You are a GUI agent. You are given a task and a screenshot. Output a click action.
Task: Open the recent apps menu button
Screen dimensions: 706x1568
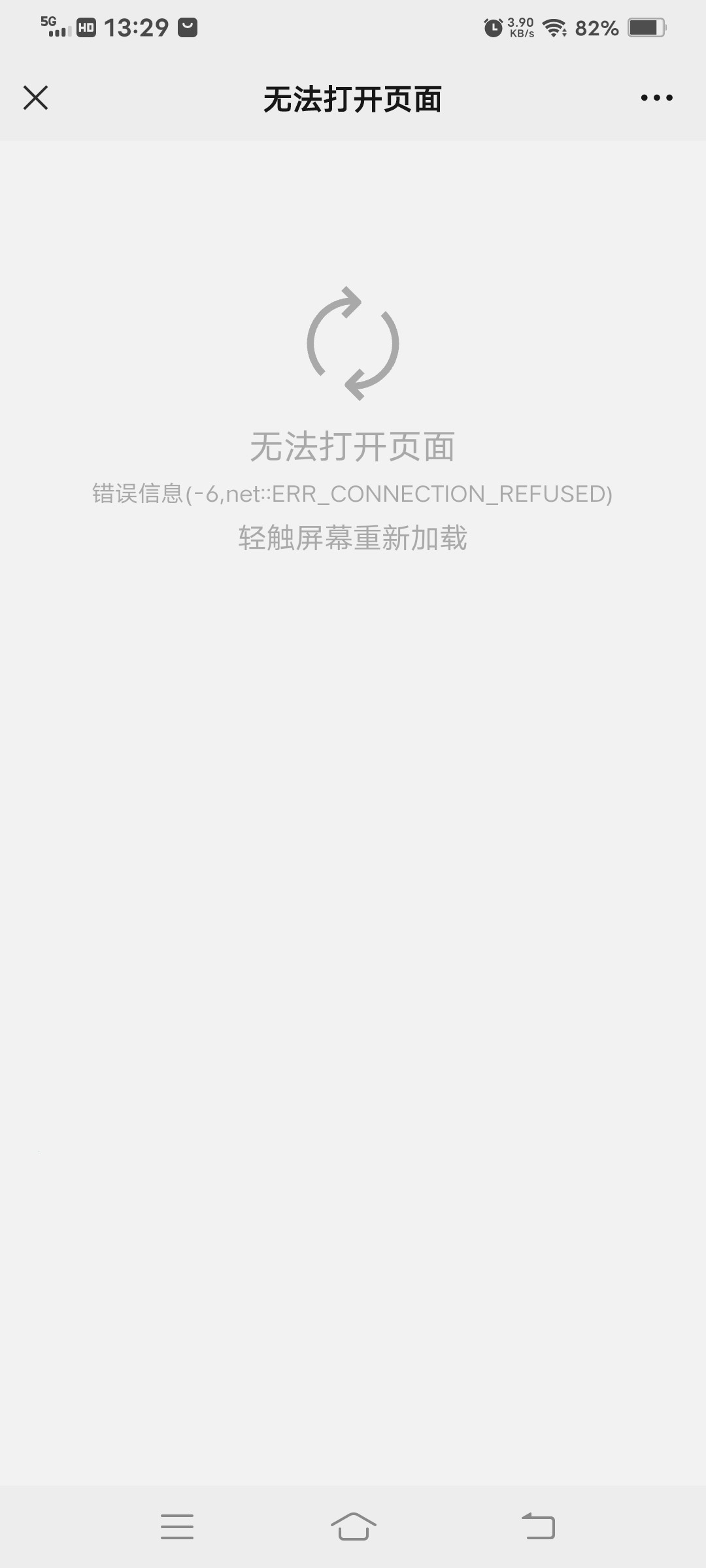point(177,1526)
